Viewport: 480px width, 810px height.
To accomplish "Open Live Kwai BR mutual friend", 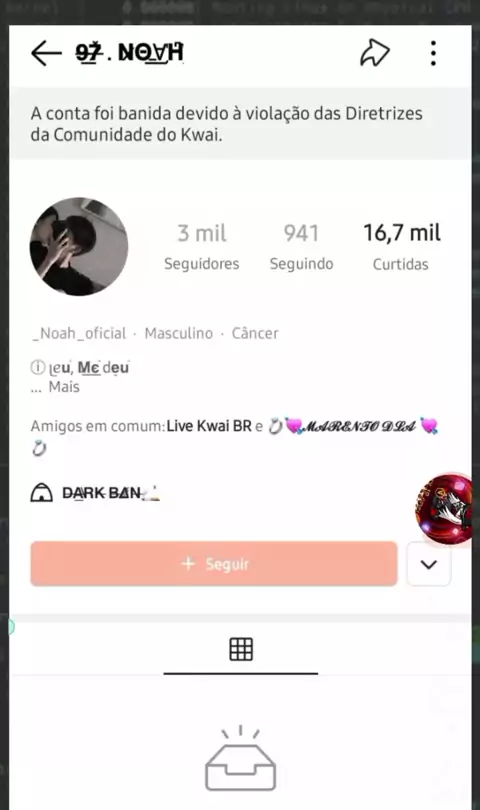I will pos(209,426).
